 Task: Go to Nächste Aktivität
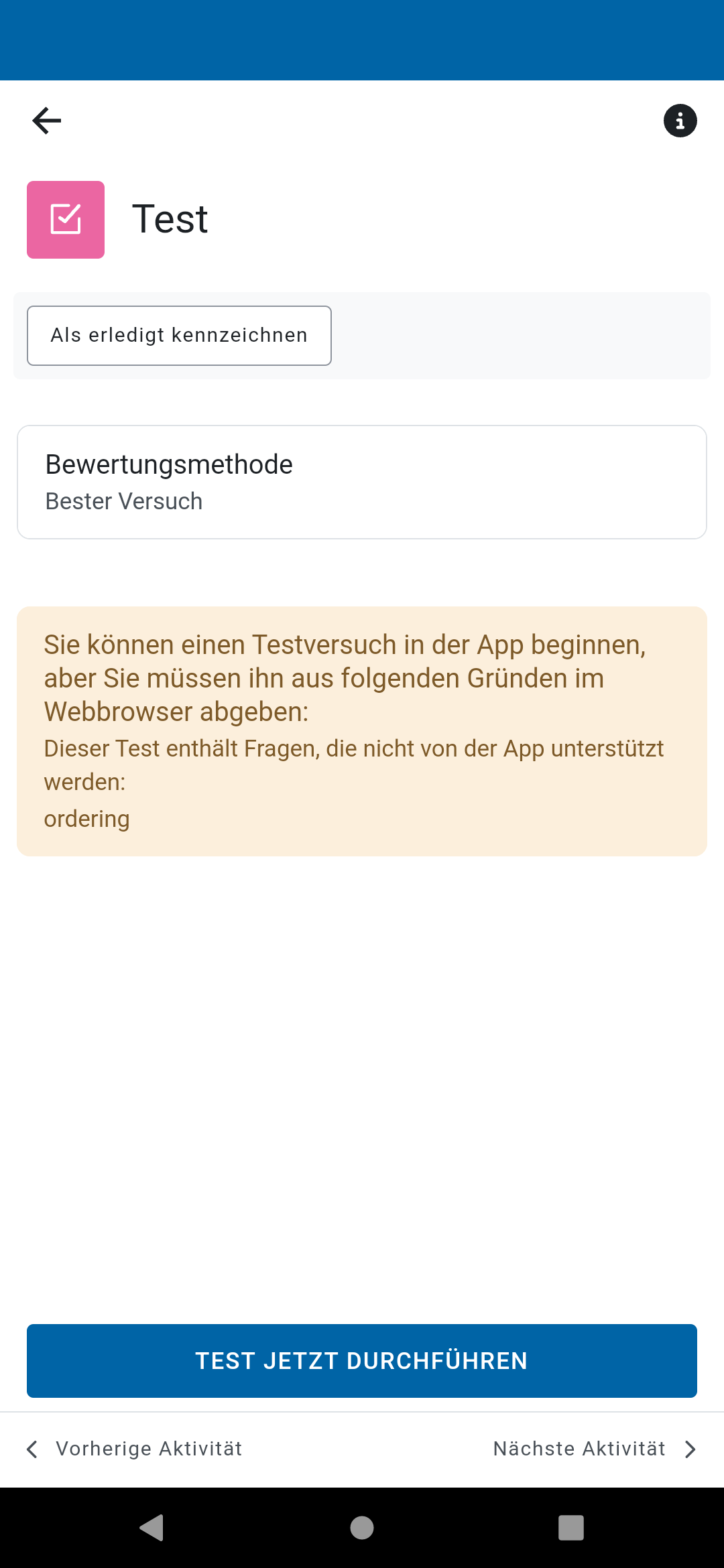coord(579,1449)
